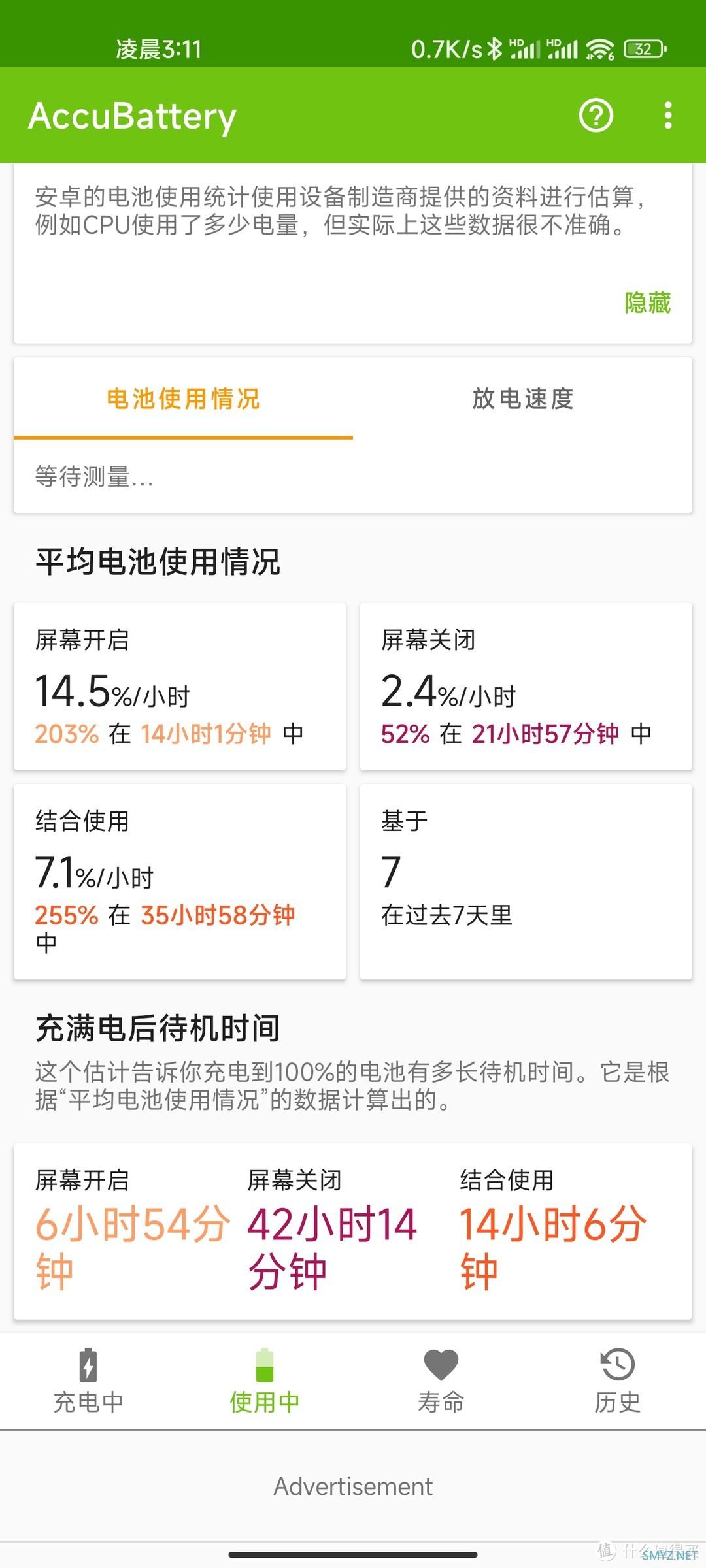This screenshot has width=706, height=1568.
Task: Tap the Advertisement banner
Action: tap(353, 1486)
